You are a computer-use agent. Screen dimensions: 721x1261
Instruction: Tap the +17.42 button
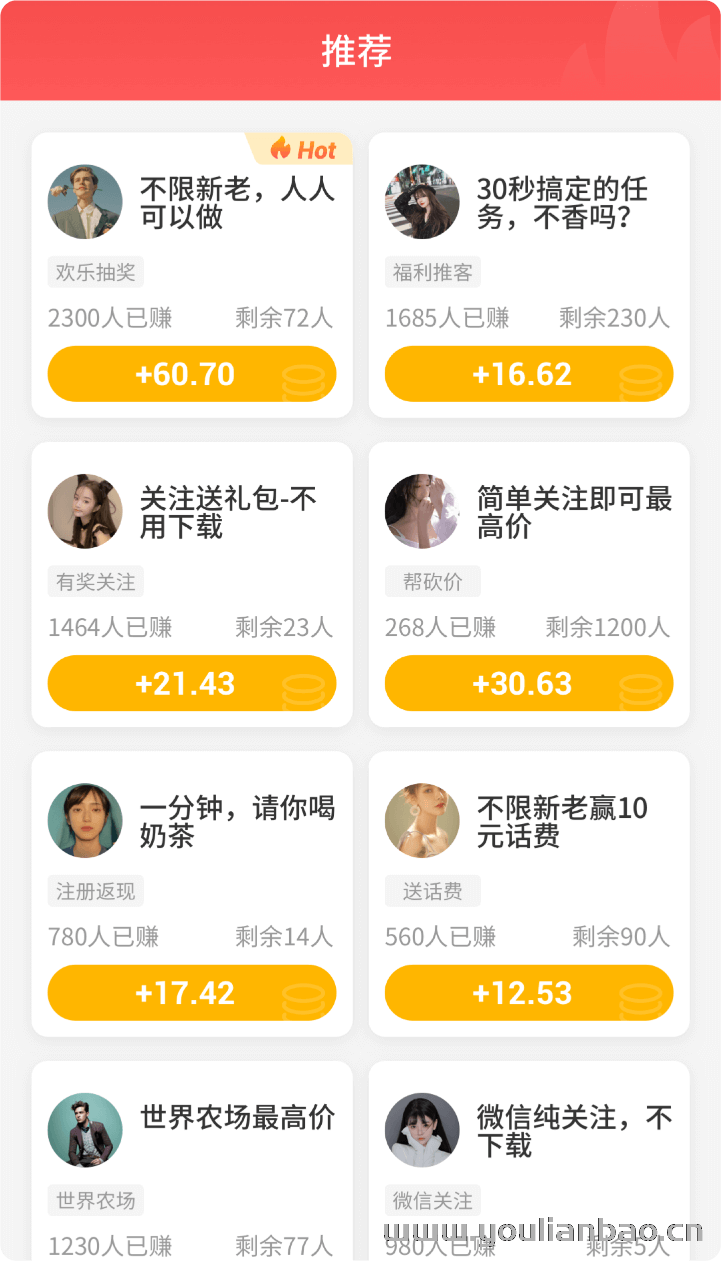tap(192, 993)
